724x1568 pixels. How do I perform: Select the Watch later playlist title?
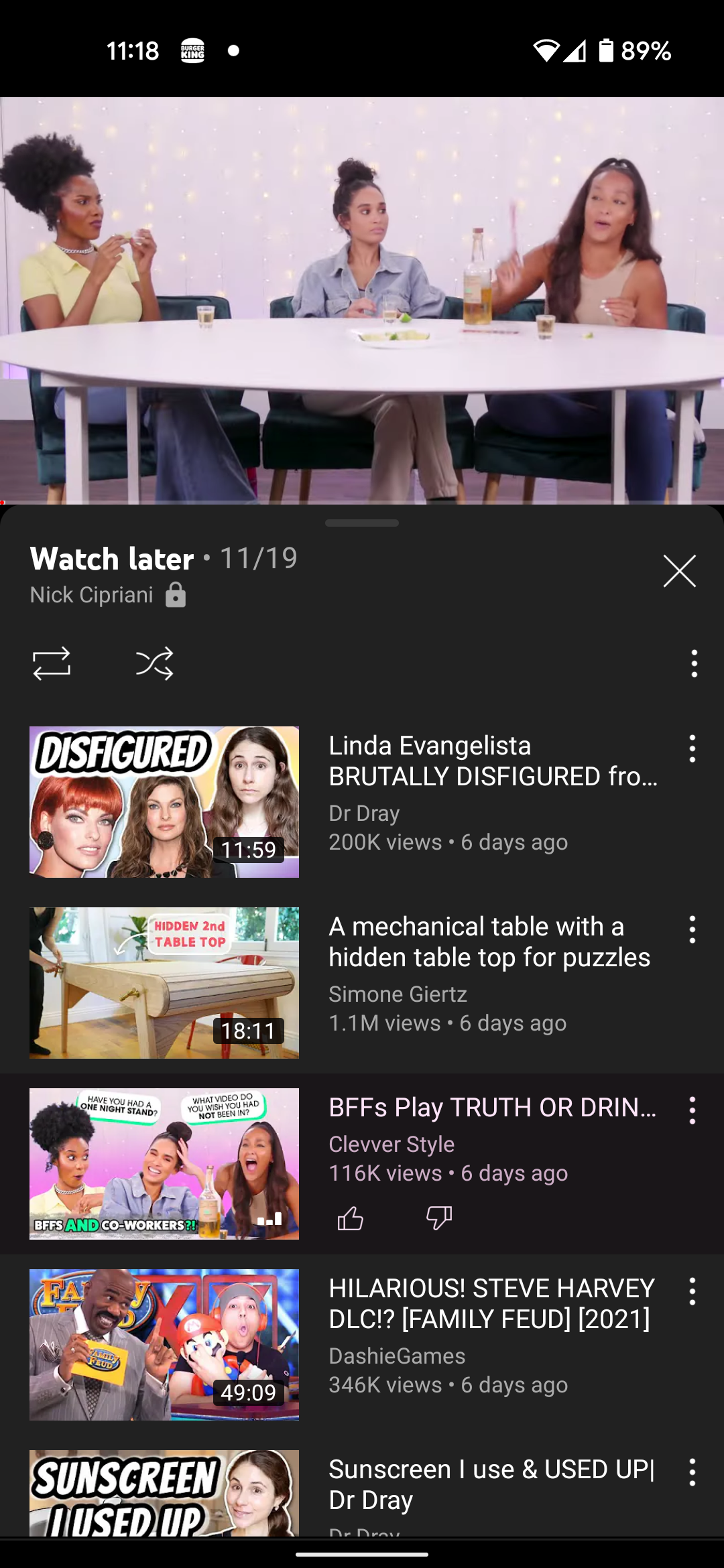[111, 558]
